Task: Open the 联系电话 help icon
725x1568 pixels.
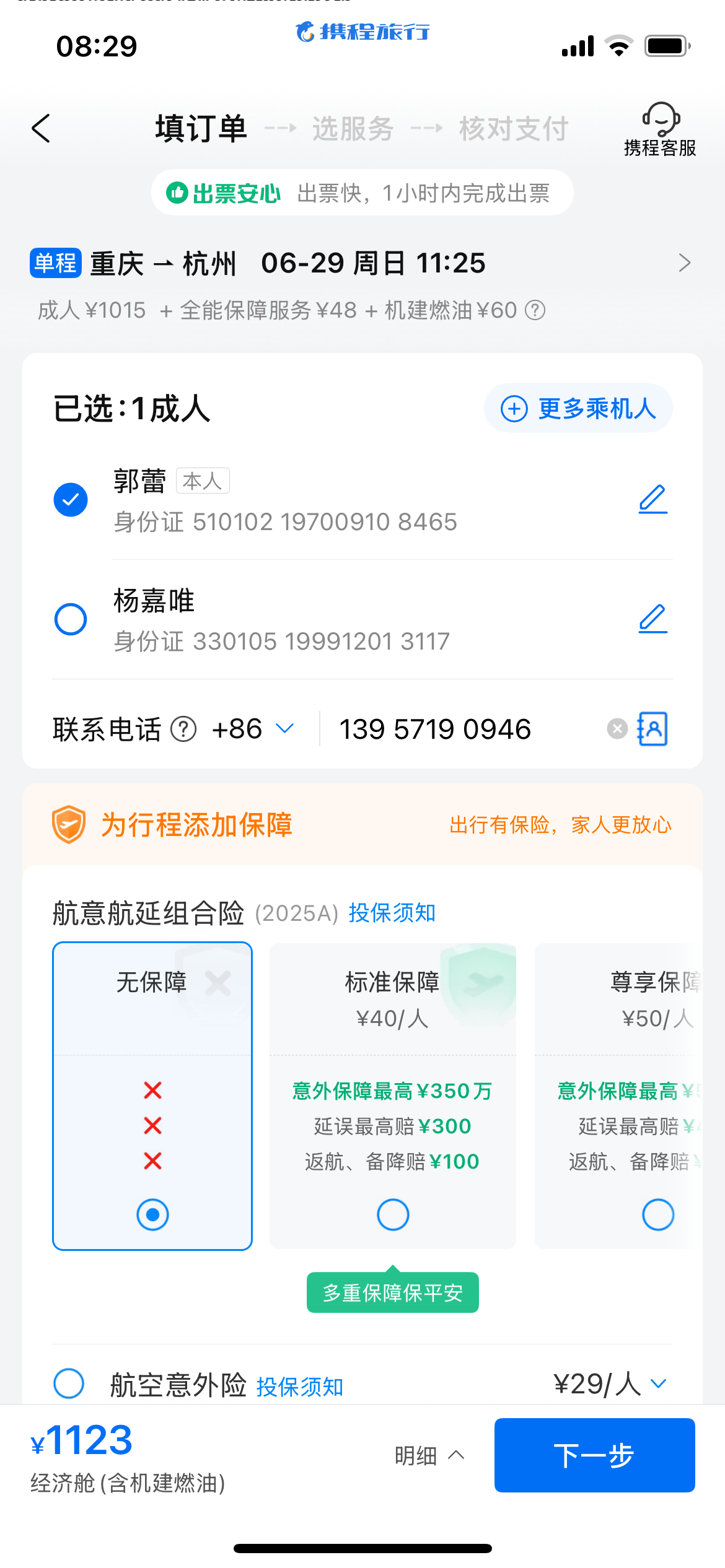Action: pos(183,729)
